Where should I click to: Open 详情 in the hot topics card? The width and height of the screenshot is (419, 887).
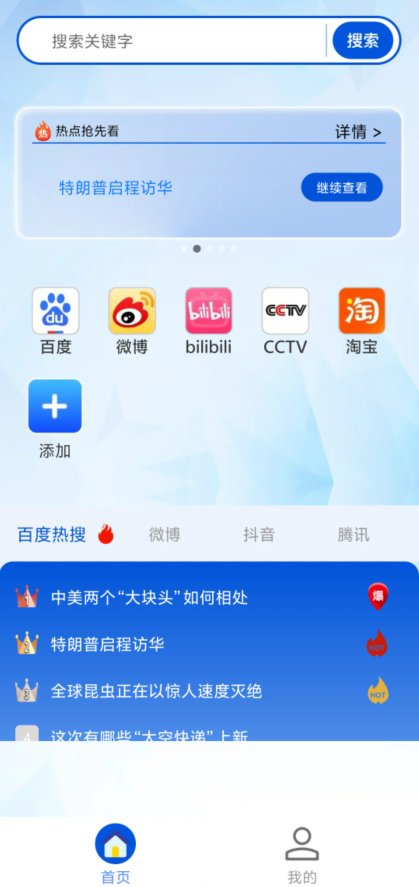tap(358, 132)
